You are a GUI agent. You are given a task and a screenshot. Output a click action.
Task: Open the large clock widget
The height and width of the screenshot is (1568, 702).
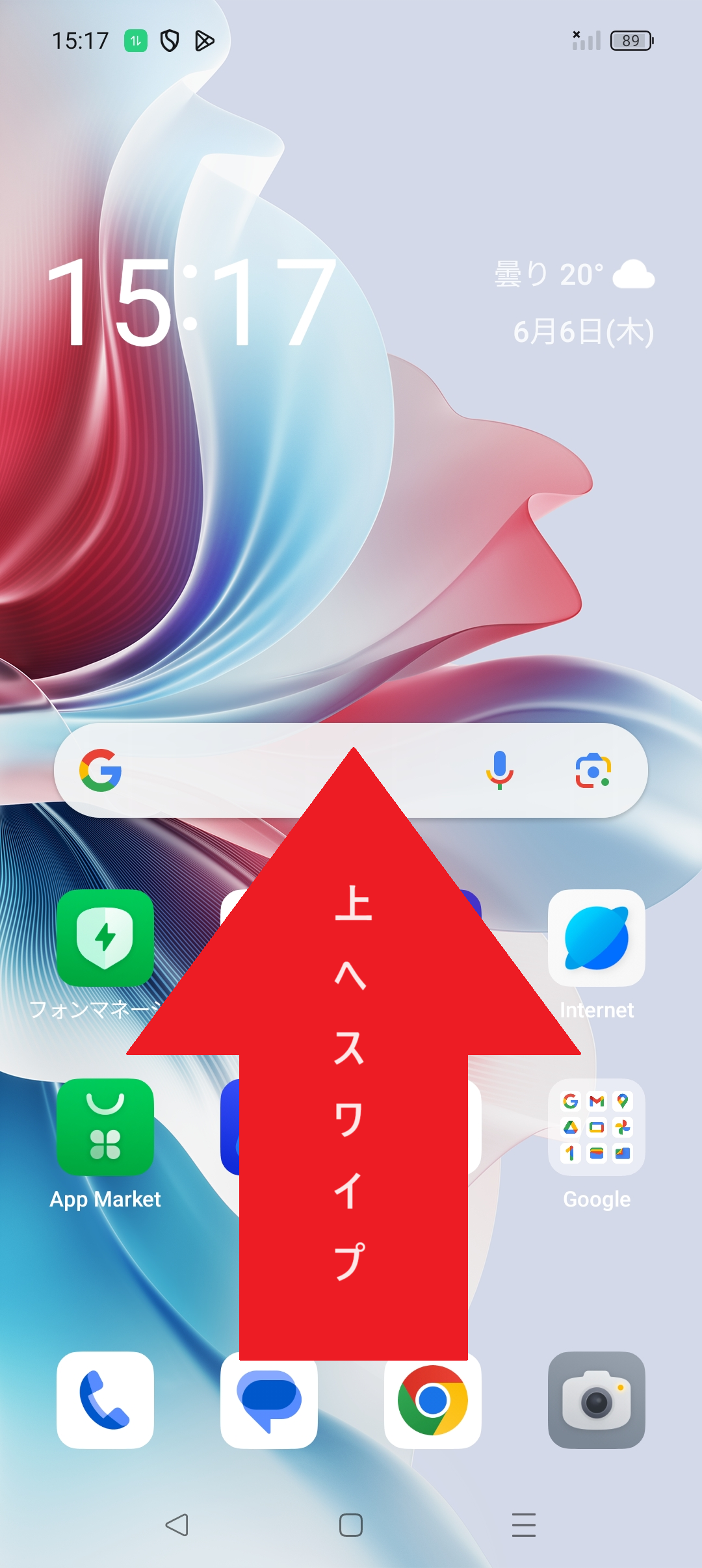click(192, 301)
